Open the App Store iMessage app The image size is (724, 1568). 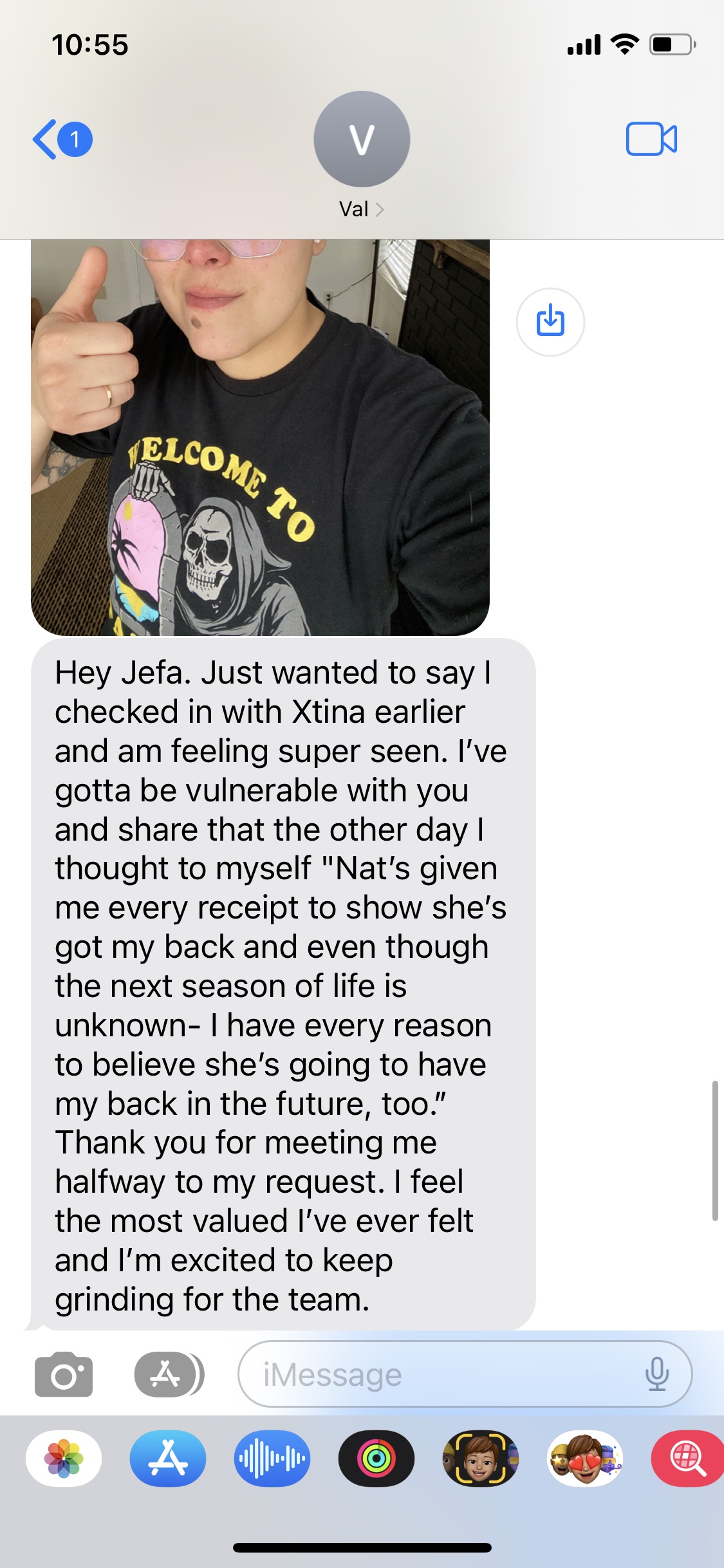tap(168, 1459)
